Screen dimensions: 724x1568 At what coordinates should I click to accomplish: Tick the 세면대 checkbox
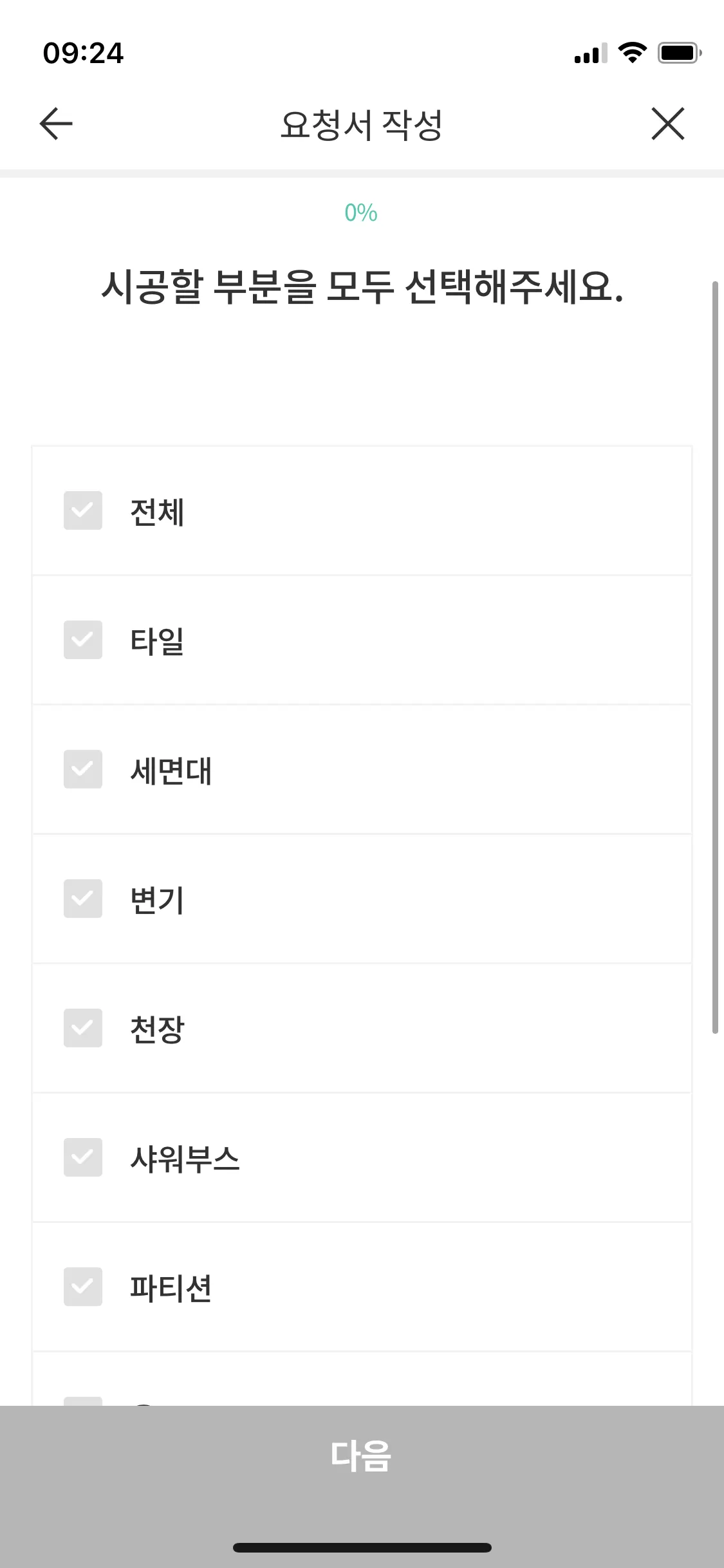point(83,769)
